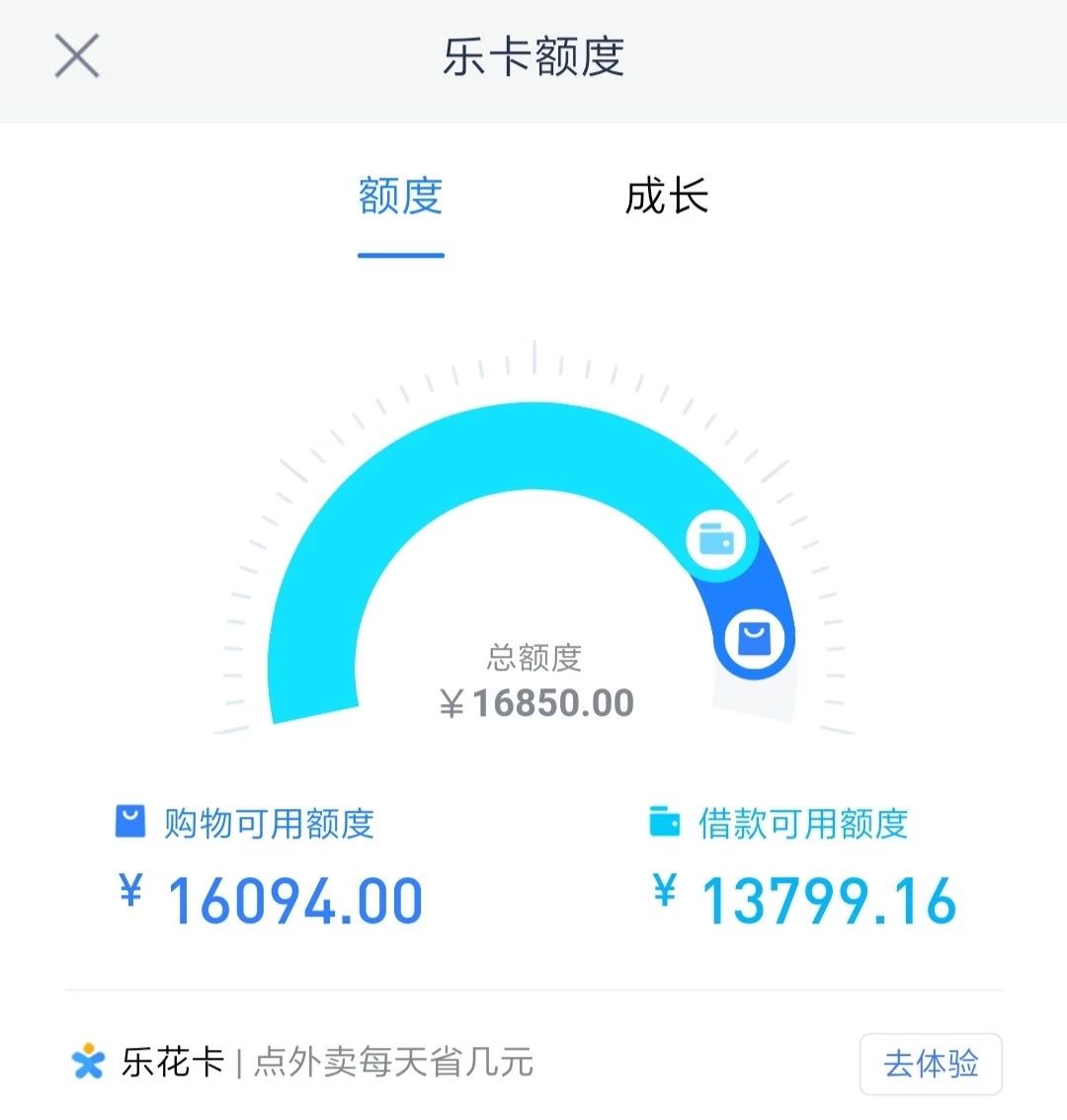The height and width of the screenshot is (1120, 1067).
Task: Click the blue bag icon beside 购物可用额度
Action: (129, 821)
